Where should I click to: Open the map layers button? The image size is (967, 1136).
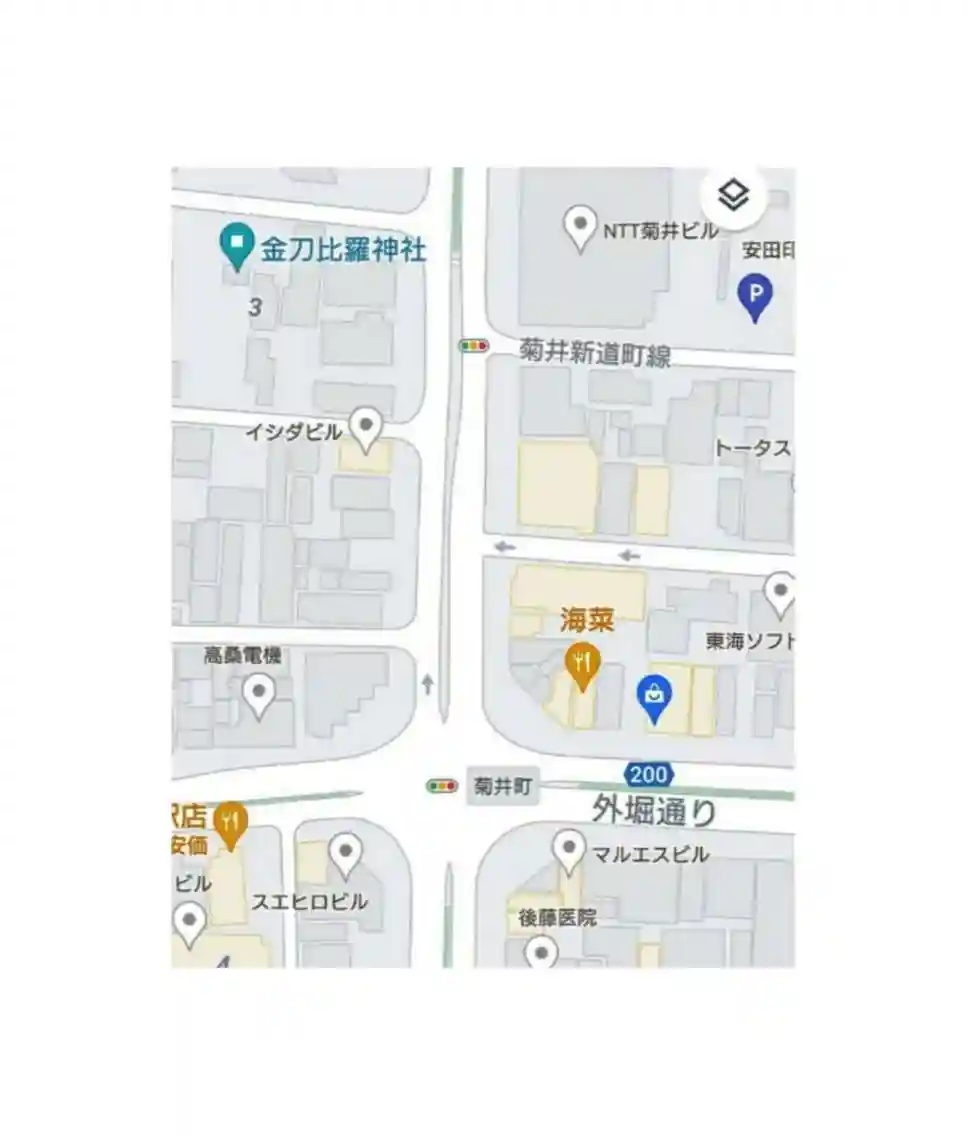coord(733,196)
